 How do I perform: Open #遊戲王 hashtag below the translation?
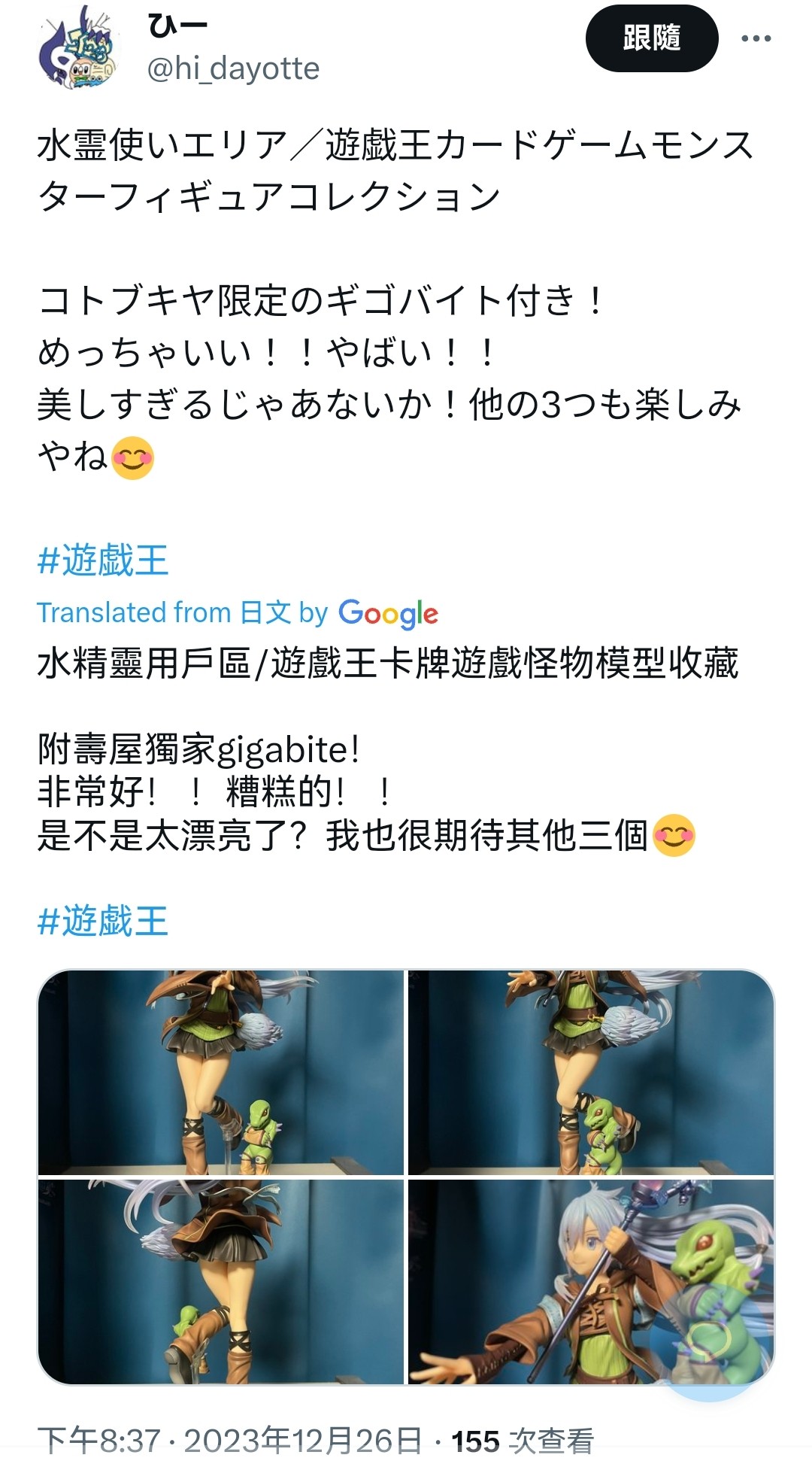click(x=103, y=921)
